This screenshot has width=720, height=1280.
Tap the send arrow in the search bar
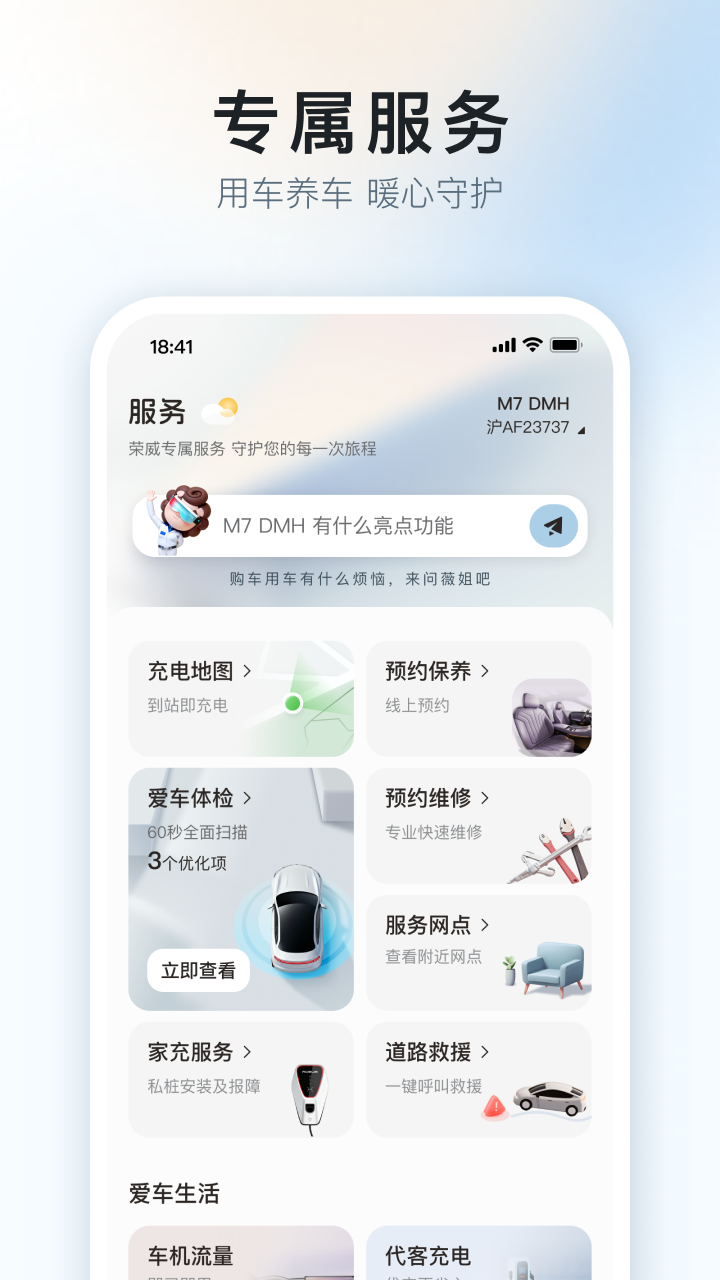tap(553, 525)
